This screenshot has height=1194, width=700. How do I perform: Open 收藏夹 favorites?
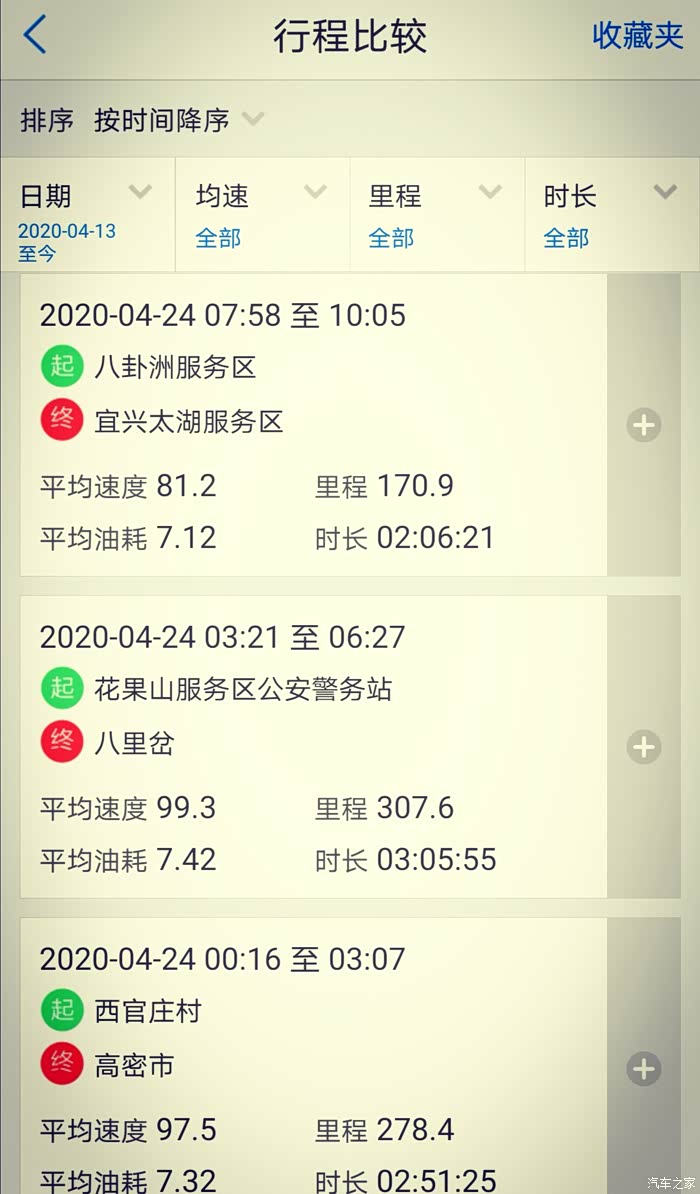pyautogui.click(x=637, y=36)
